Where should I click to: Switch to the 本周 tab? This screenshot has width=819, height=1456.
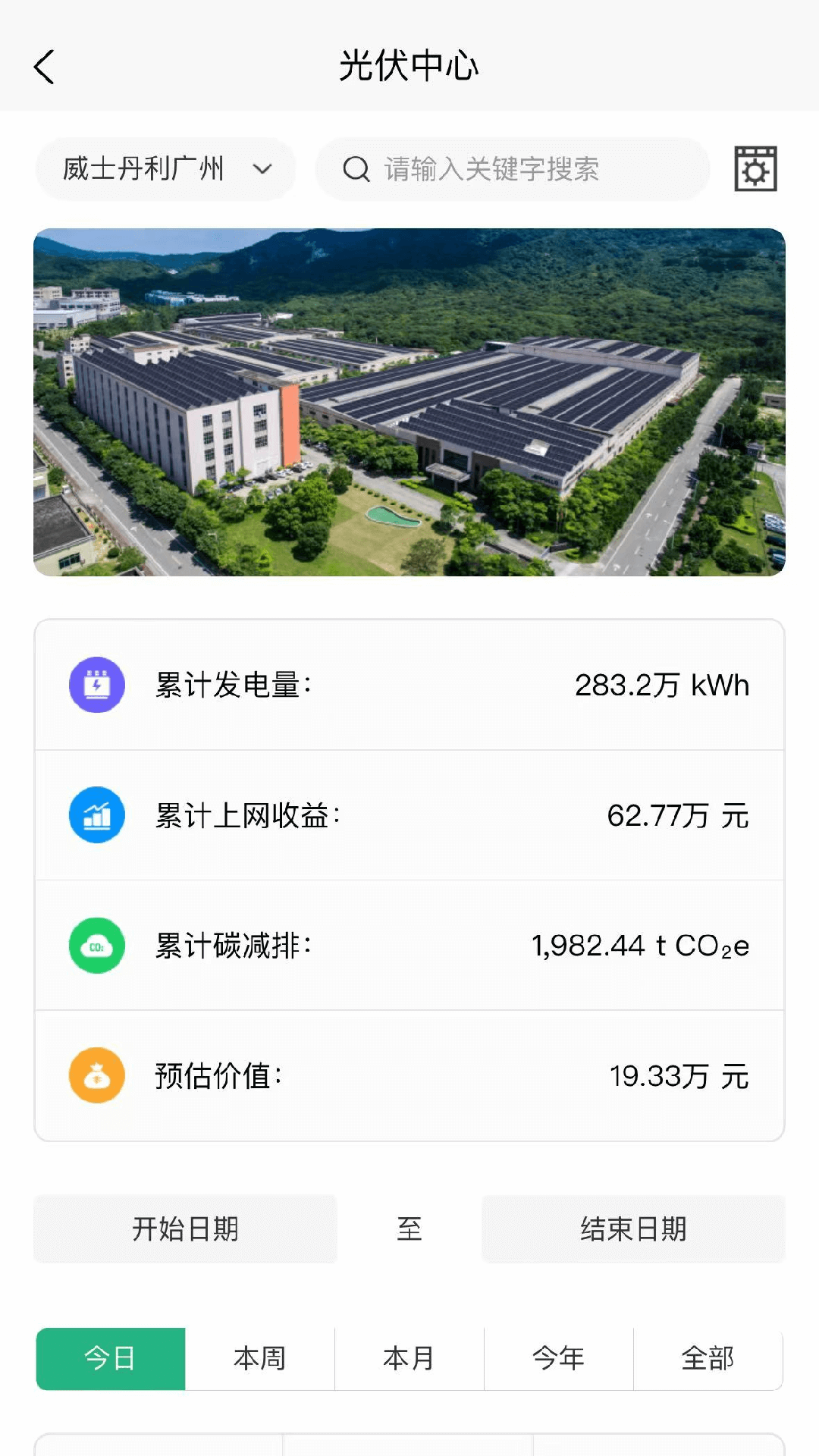(259, 1358)
